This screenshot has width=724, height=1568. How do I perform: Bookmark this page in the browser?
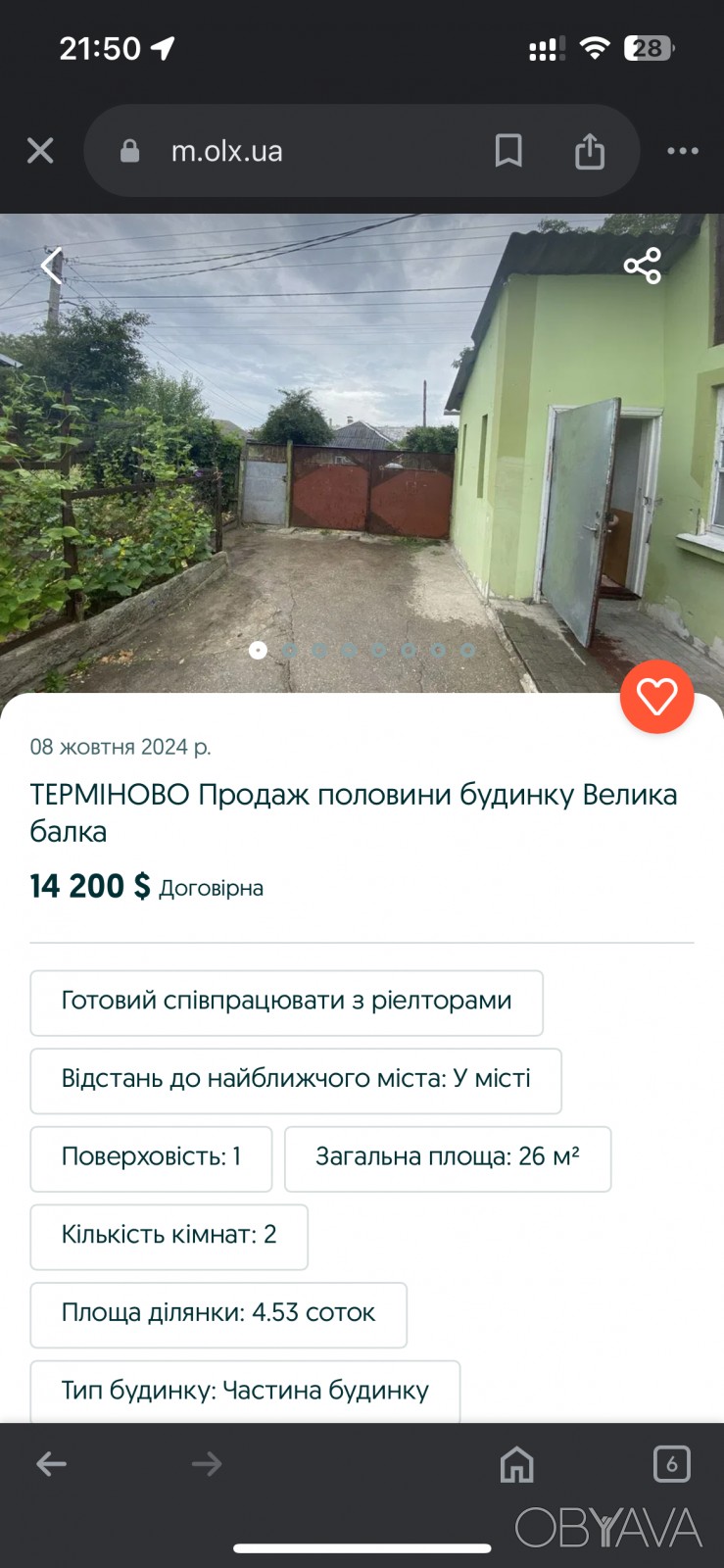[508, 151]
